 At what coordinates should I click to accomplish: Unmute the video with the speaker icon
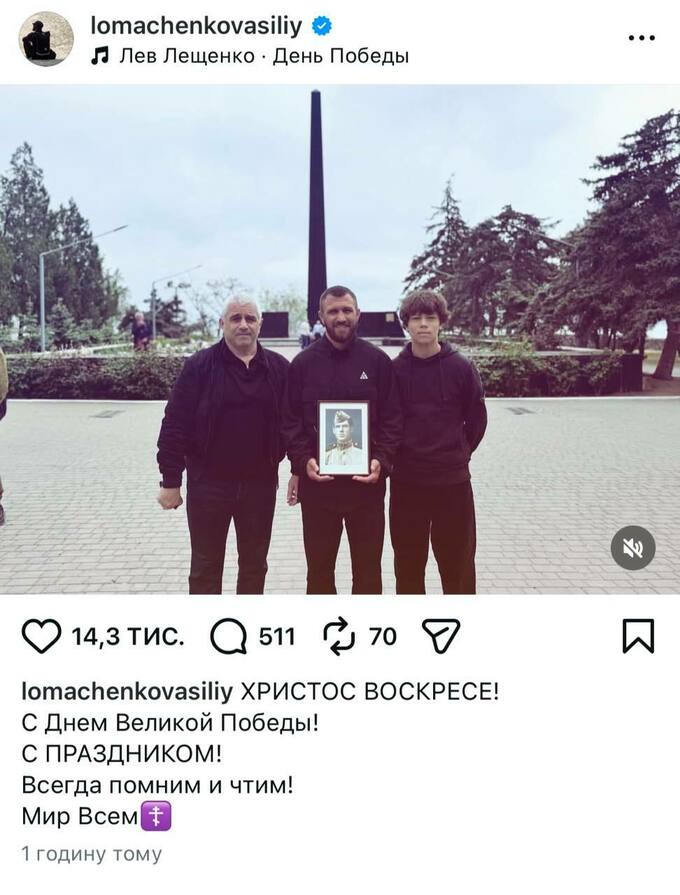point(633,548)
